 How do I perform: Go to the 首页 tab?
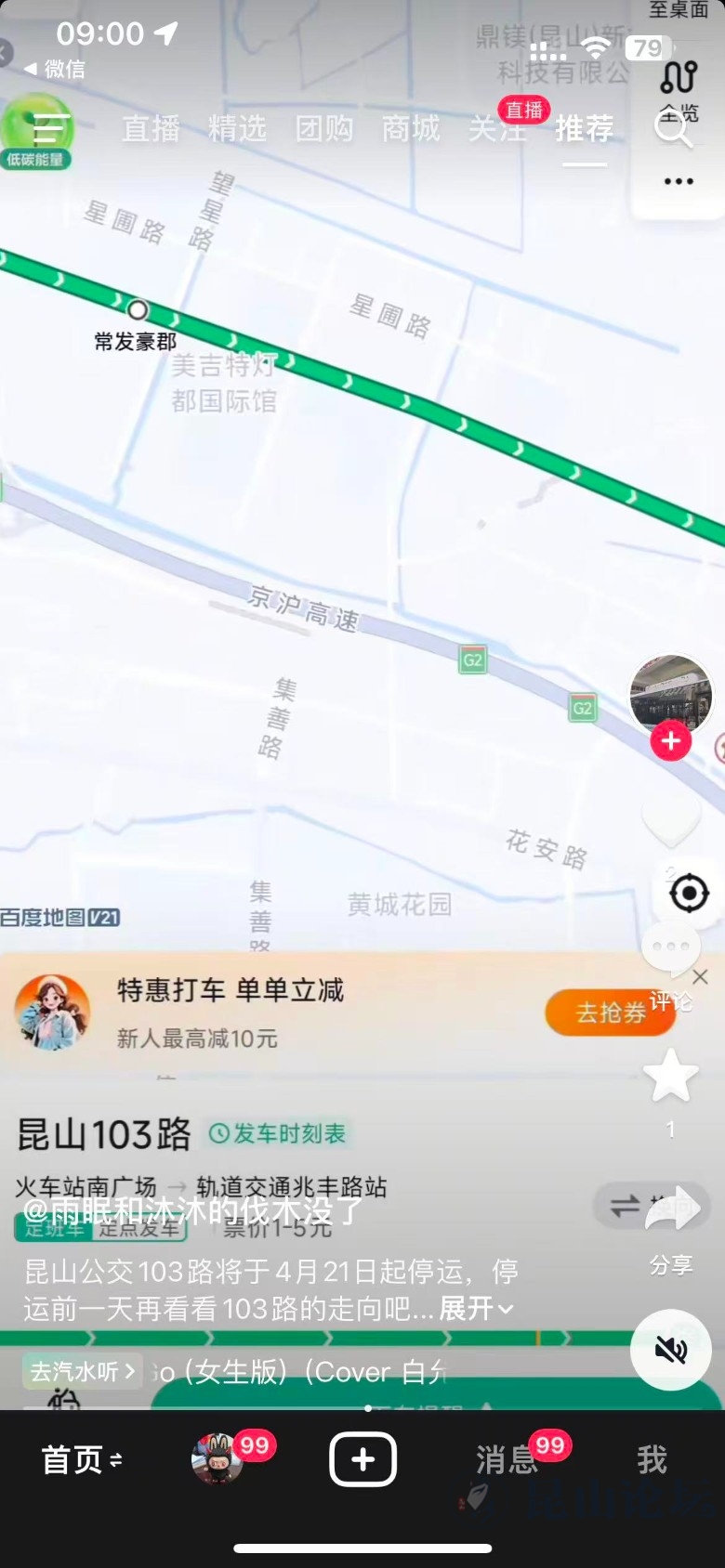click(80, 1459)
